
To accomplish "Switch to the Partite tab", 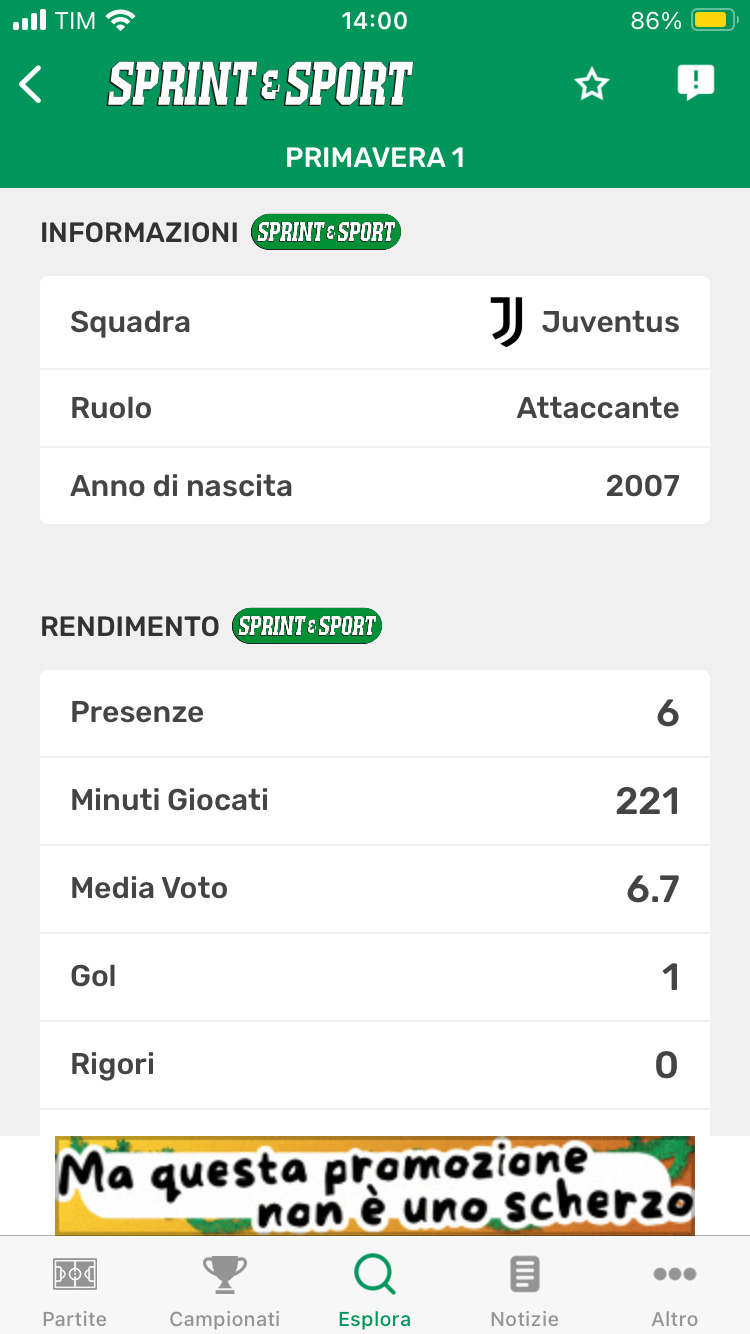I will coord(75,1292).
